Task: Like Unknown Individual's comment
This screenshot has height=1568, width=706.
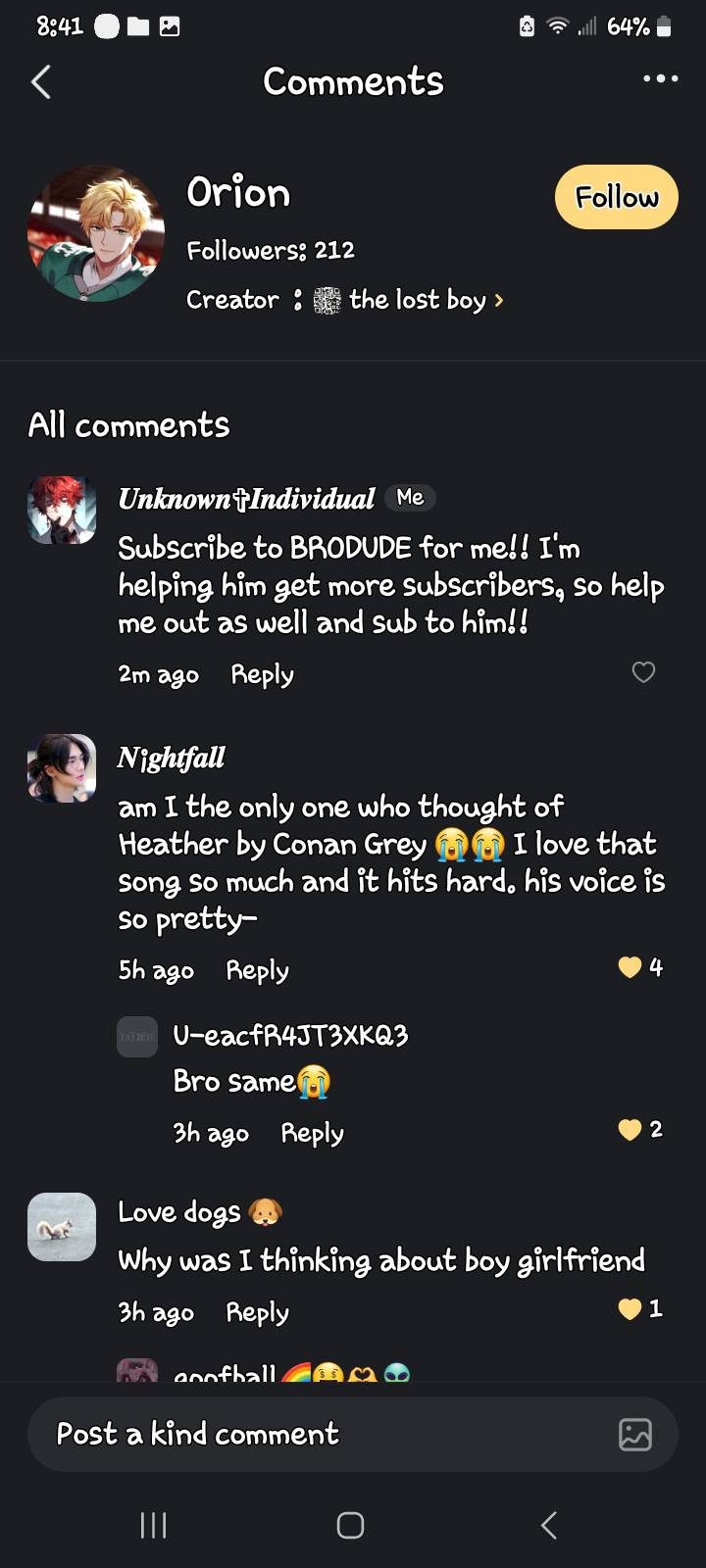Action: pyautogui.click(x=643, y=672)
